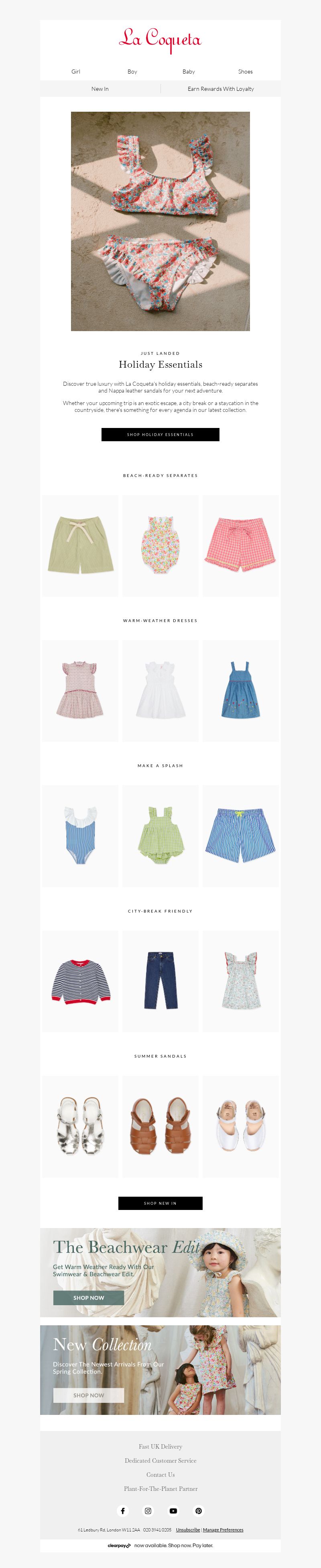Open the Girl category
The image size is (321, 1568).
click(x=75, y=72)
